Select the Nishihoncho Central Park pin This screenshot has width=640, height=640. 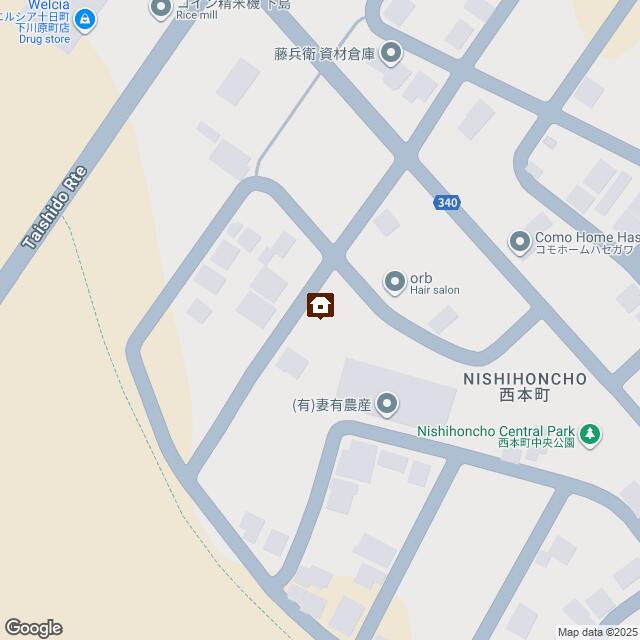tap(592, 433)
